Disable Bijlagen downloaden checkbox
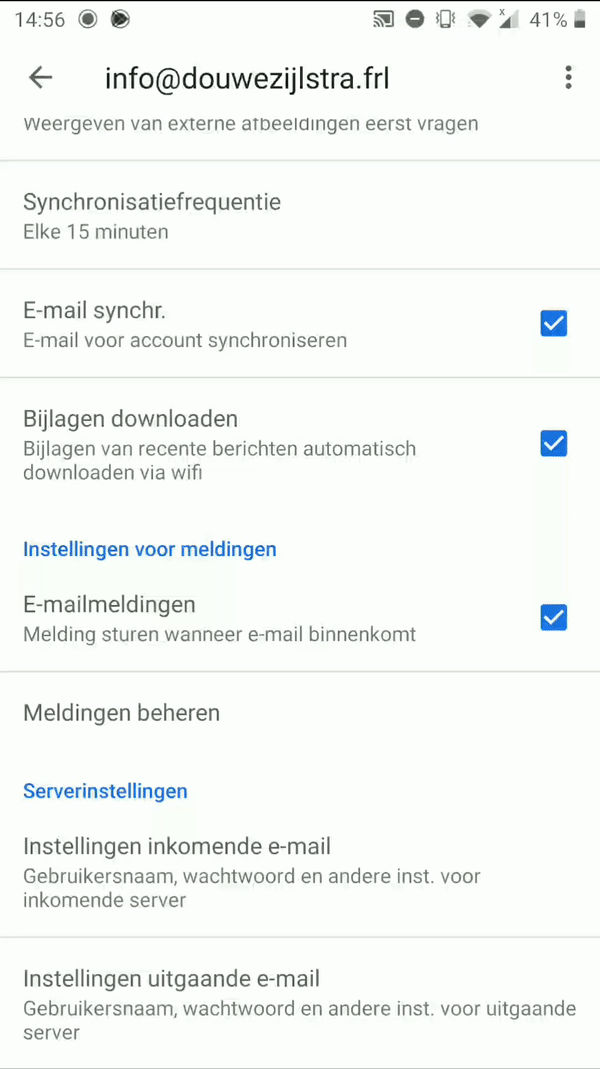The height and width of the screenshot is (1069, 600). [554, 444]
